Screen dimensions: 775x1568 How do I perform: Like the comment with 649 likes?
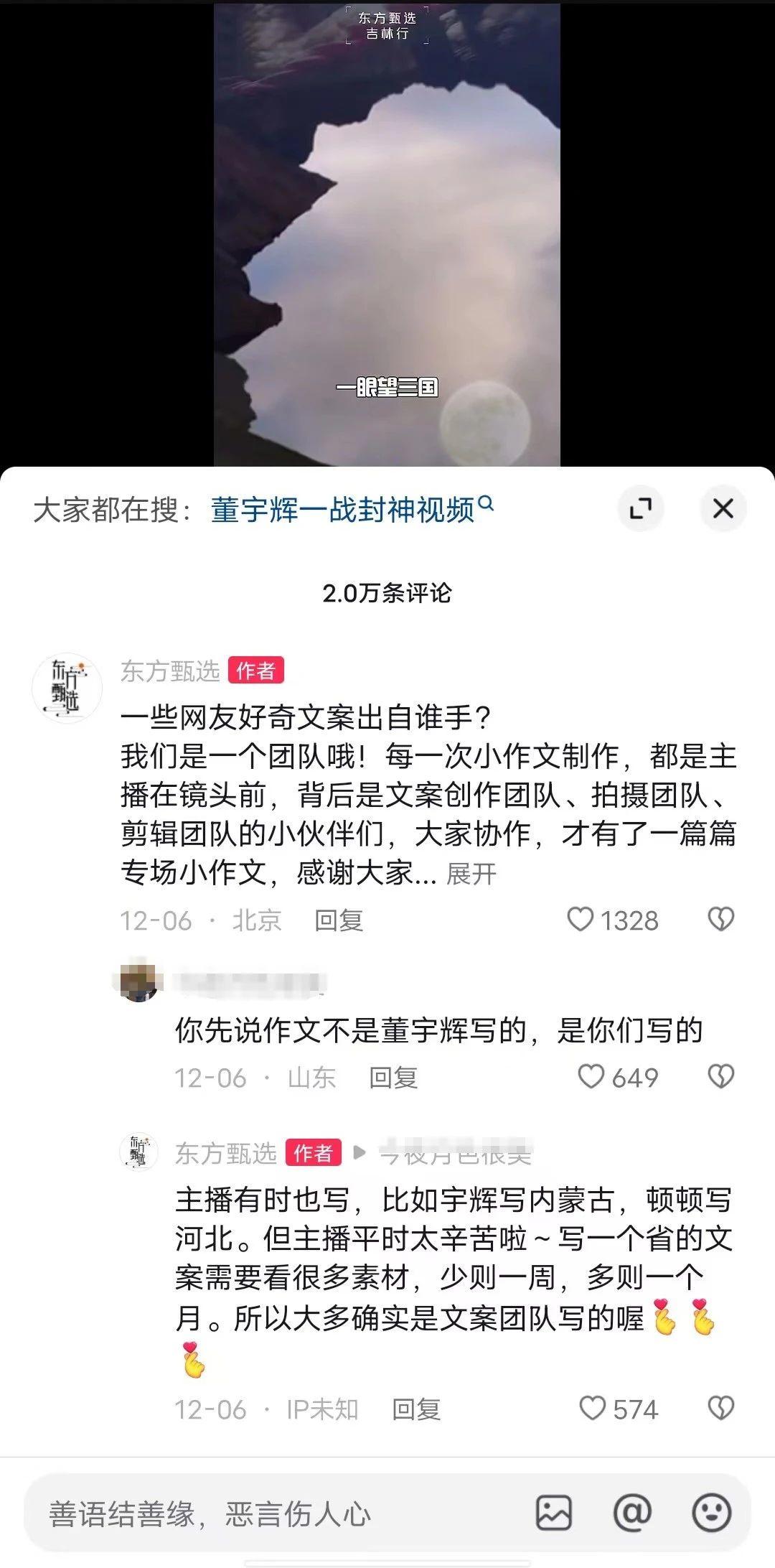(591, 1076)
